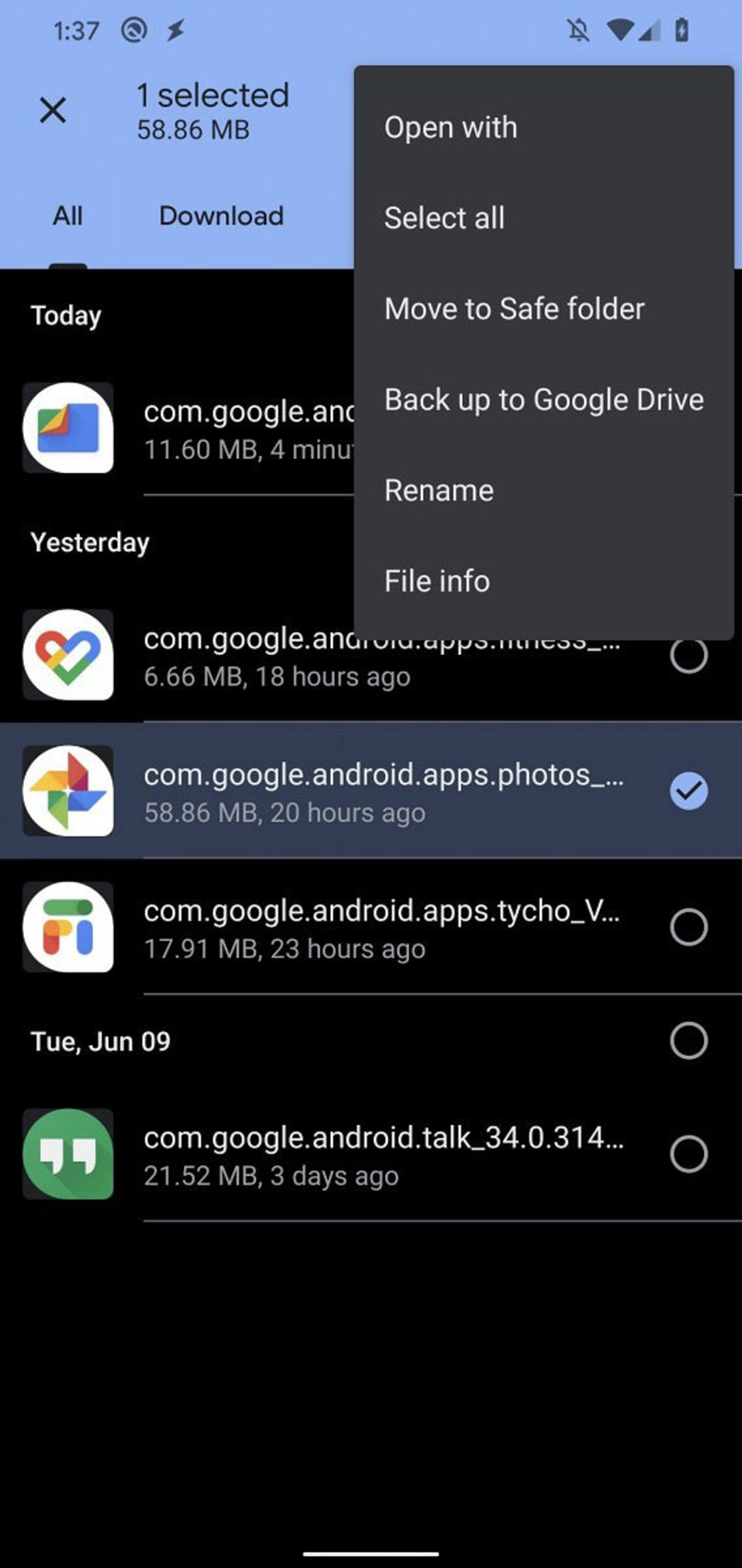Back up the file to Google Drive
Screen dimensions: 742x1568
tap(544, 400)
